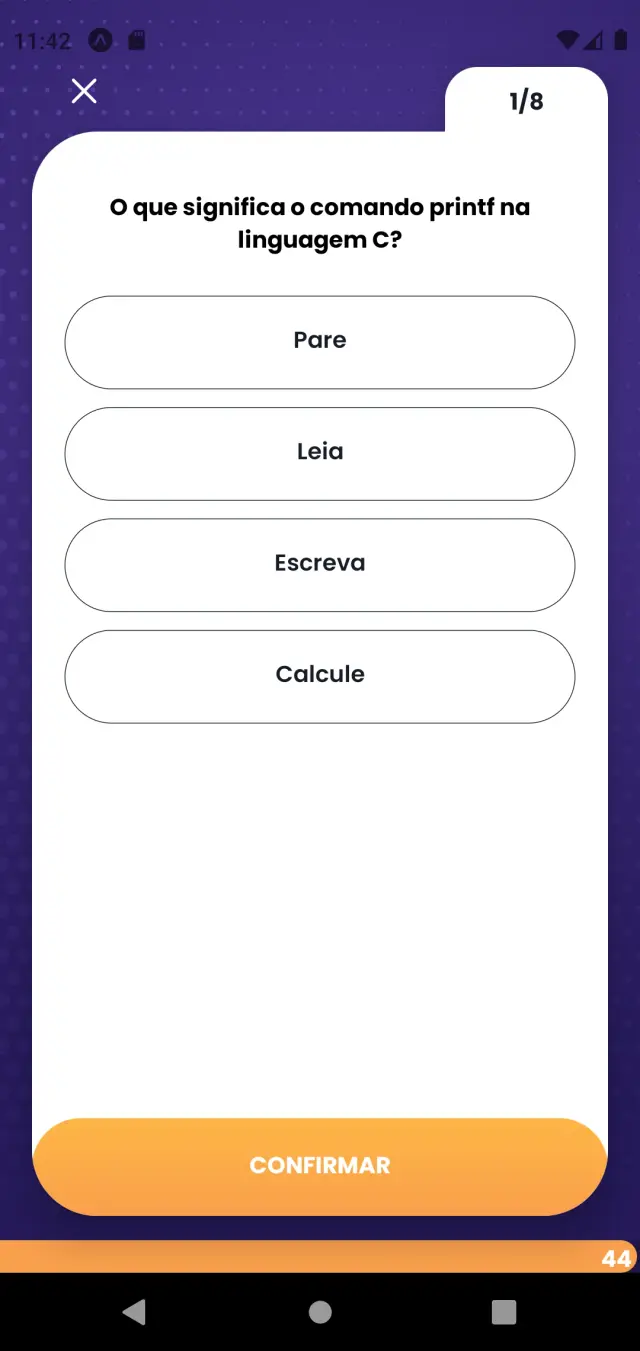The height and width of the screenshot is (1351, 640).
Task: Go to the home screen via navigation bar
Action: point(320,1312)
